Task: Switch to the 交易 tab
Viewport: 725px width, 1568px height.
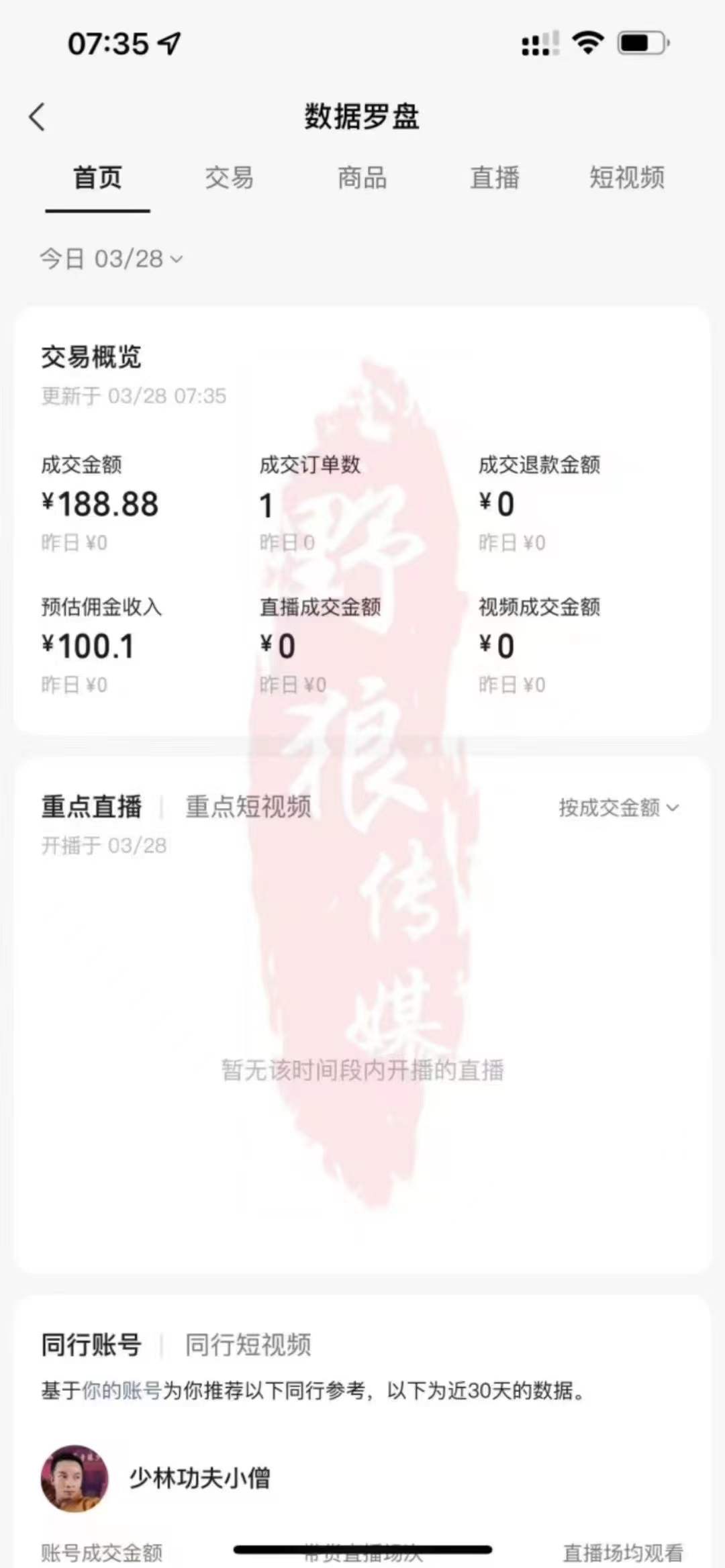Action: (x=229, y=178)
